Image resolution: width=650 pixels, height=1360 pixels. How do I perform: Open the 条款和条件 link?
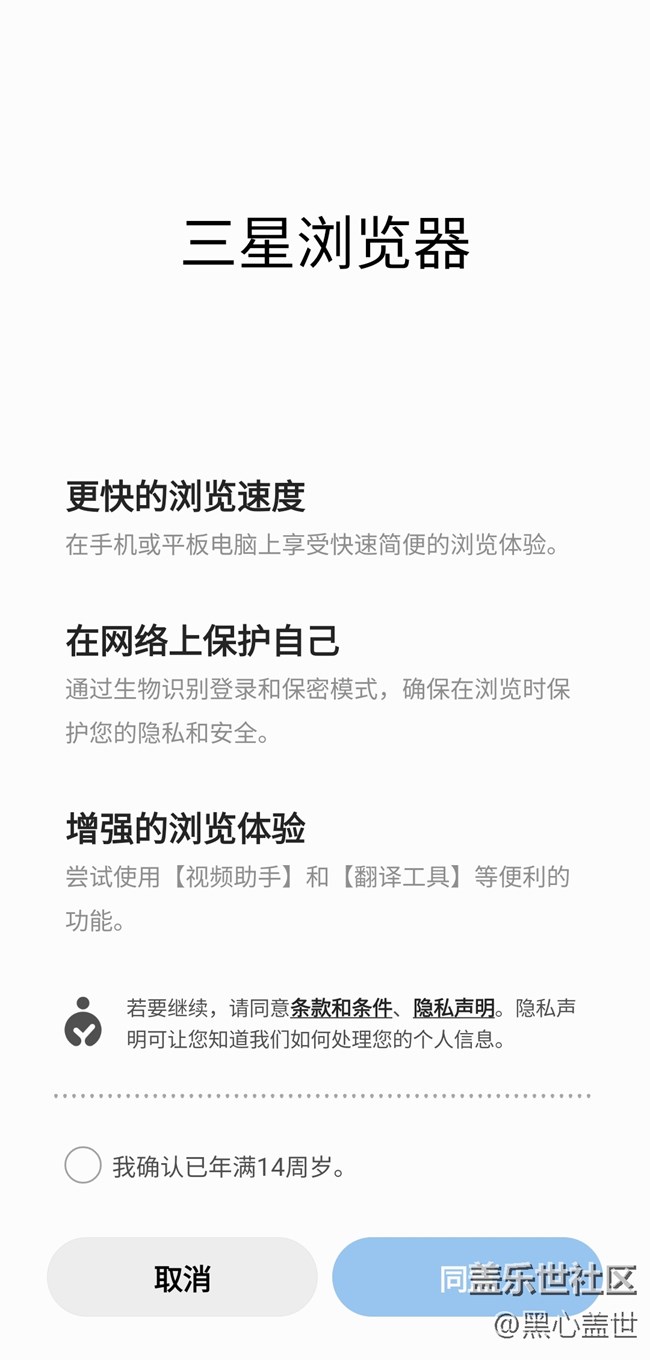341,1007
